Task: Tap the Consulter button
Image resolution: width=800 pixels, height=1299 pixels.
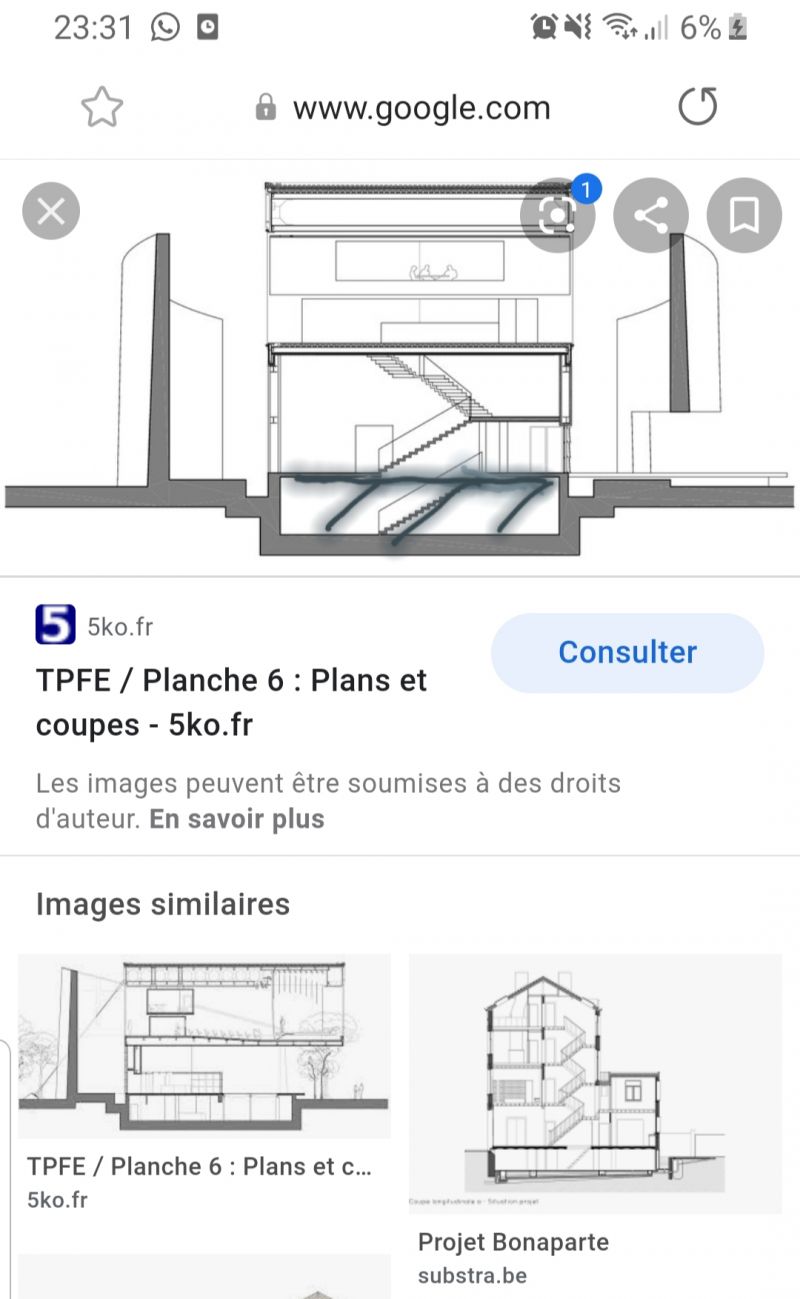Action: click(x=627, y=653)
